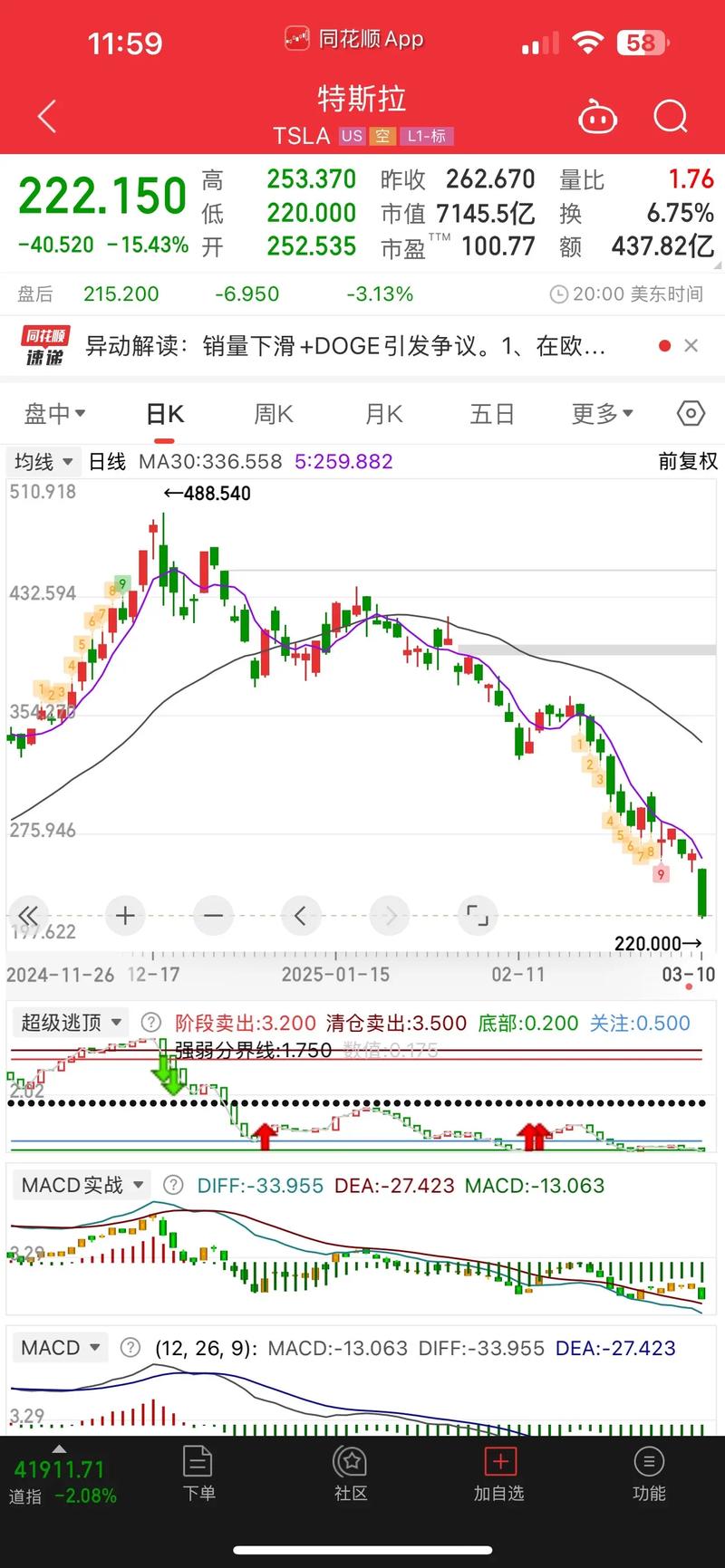
Task: Pan the chart left with the double-arrow control
Action: tap(29, 916)
